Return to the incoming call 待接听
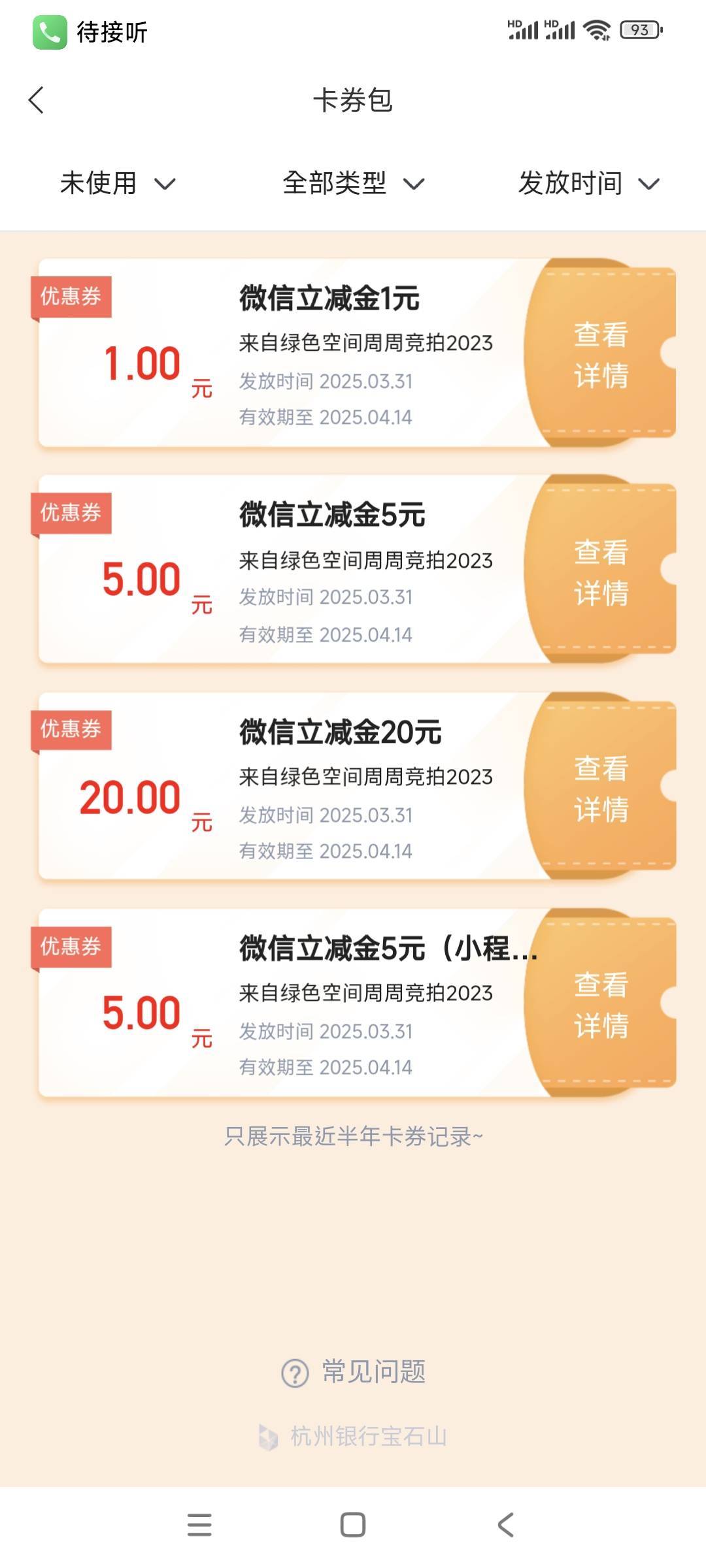Image resolution: width=706 pixels, height=1568 pixels. click(90, 31)
